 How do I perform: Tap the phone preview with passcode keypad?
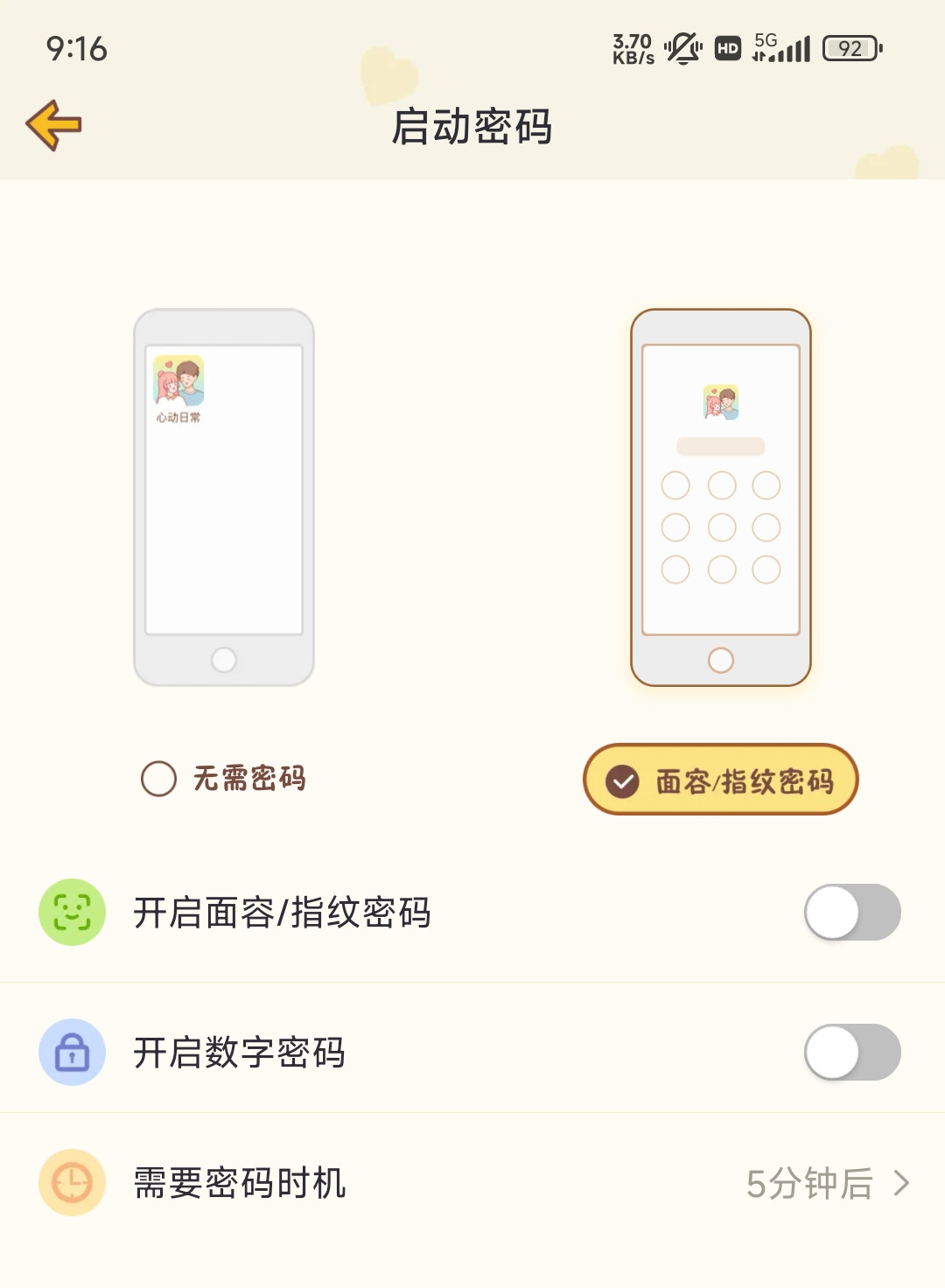tap(720, 497)
